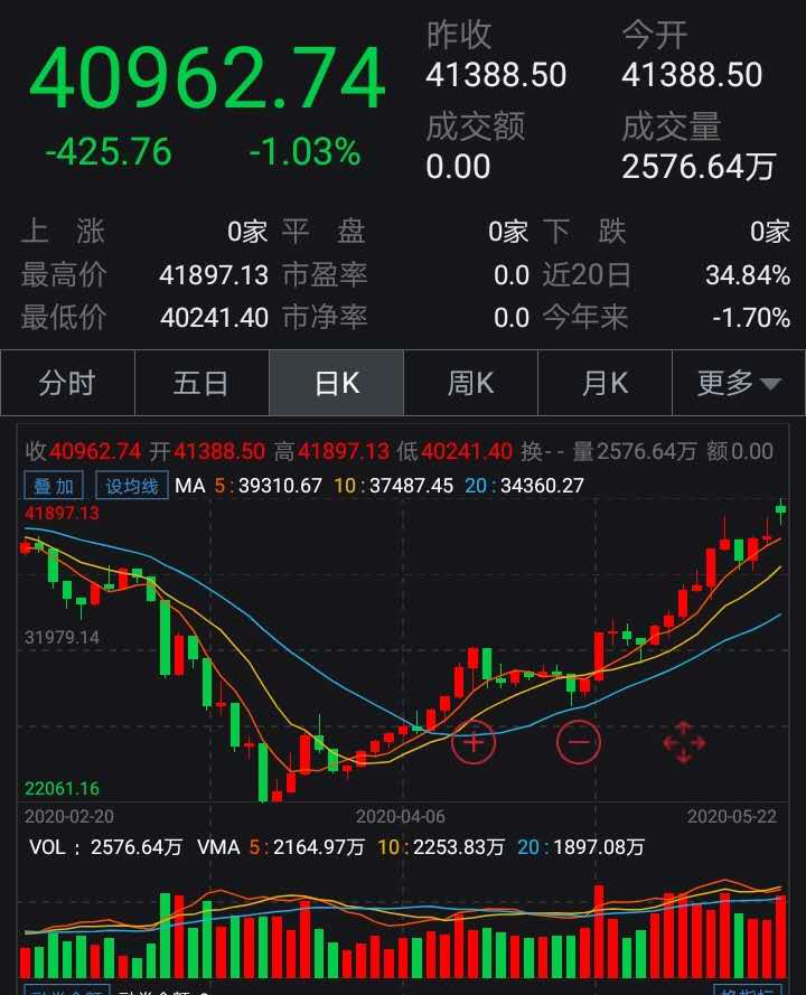Switch to the 周K chart tab

click(470, 383)
